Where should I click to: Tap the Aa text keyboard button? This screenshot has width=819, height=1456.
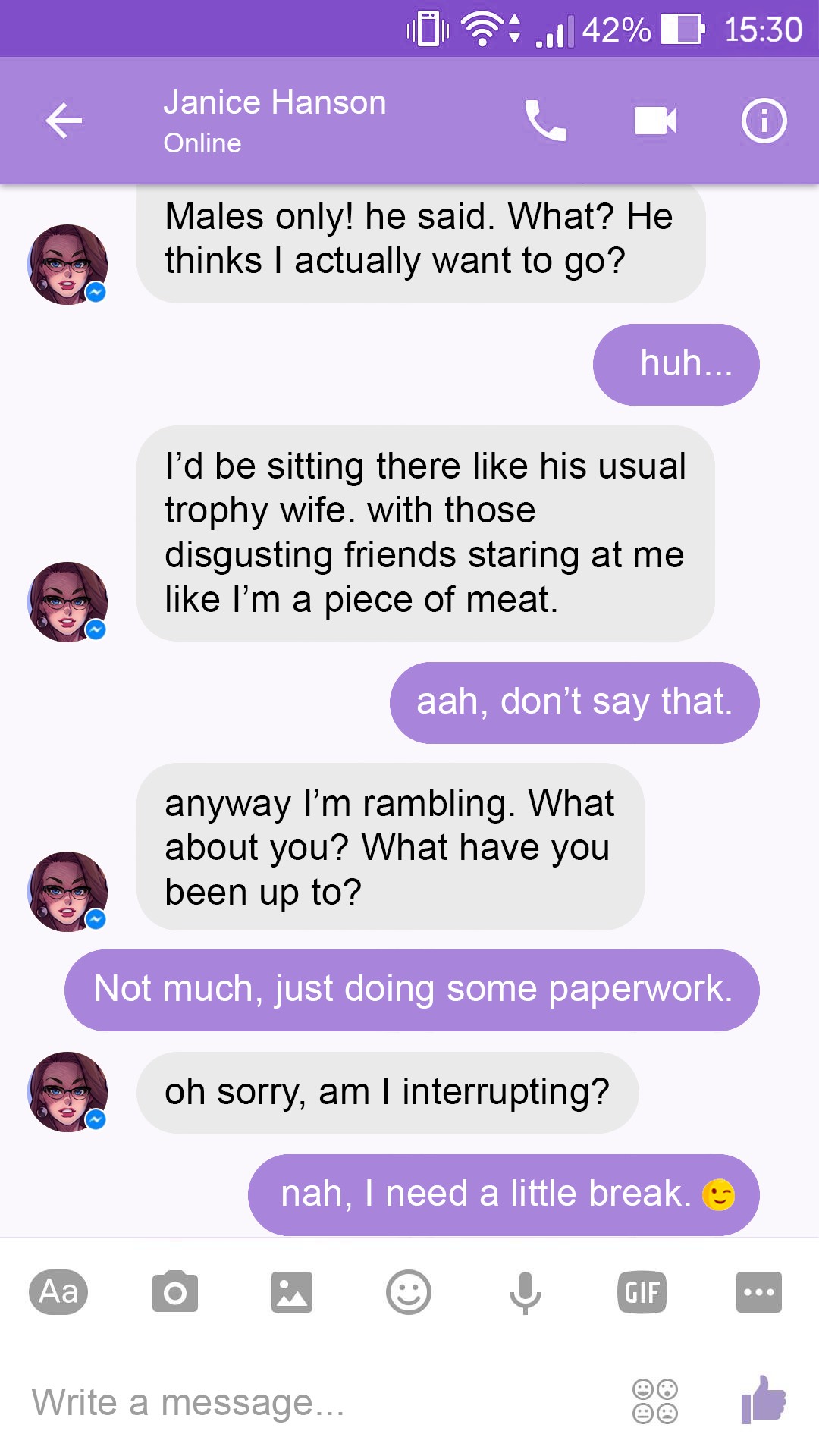pos(58,1291)
